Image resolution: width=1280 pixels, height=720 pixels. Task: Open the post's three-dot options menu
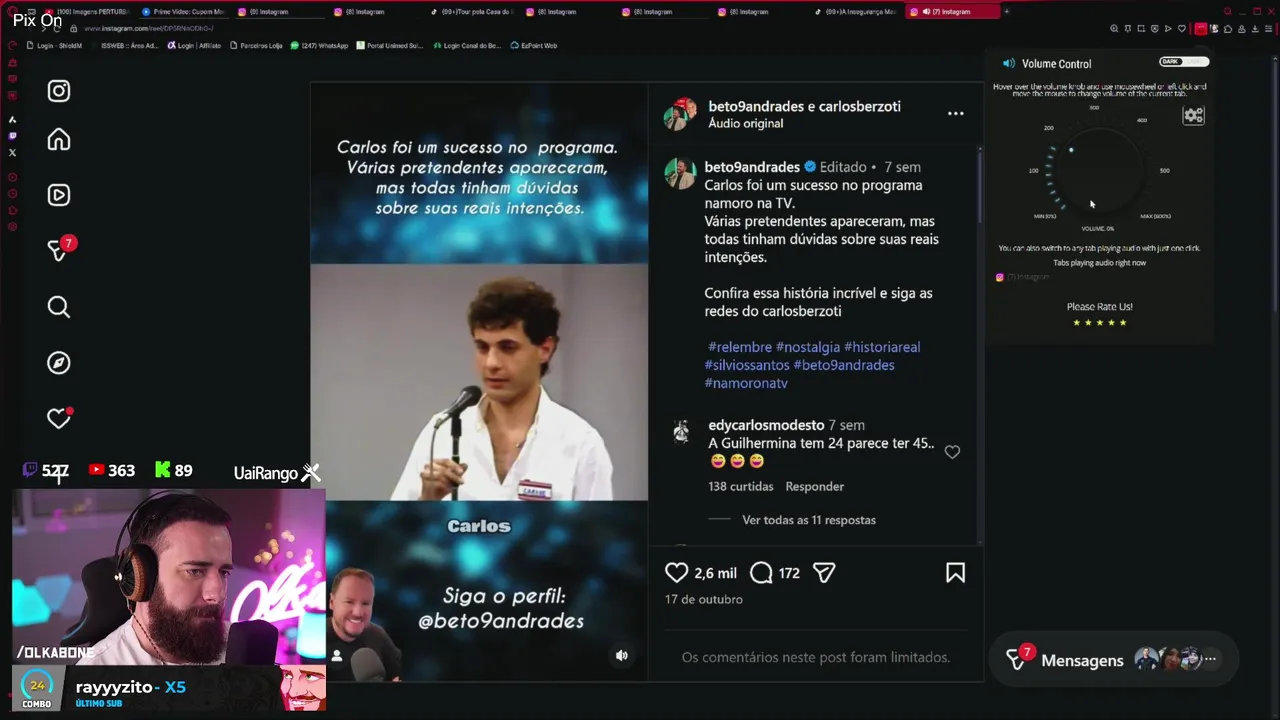(x=955, y=114)
